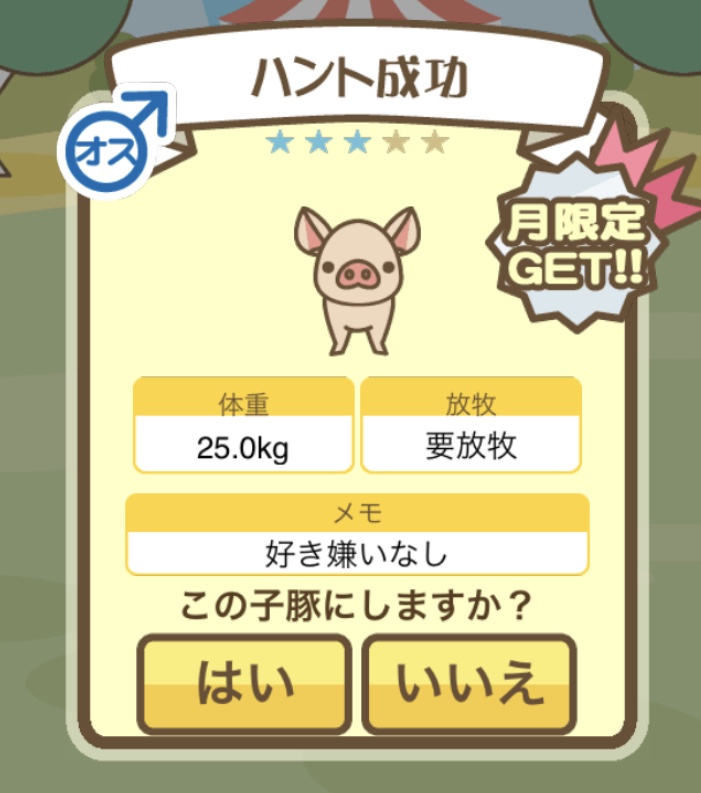Decline this piglet with いいえ
This screenshot has width=701, height=793.
[x=469, y=684]
